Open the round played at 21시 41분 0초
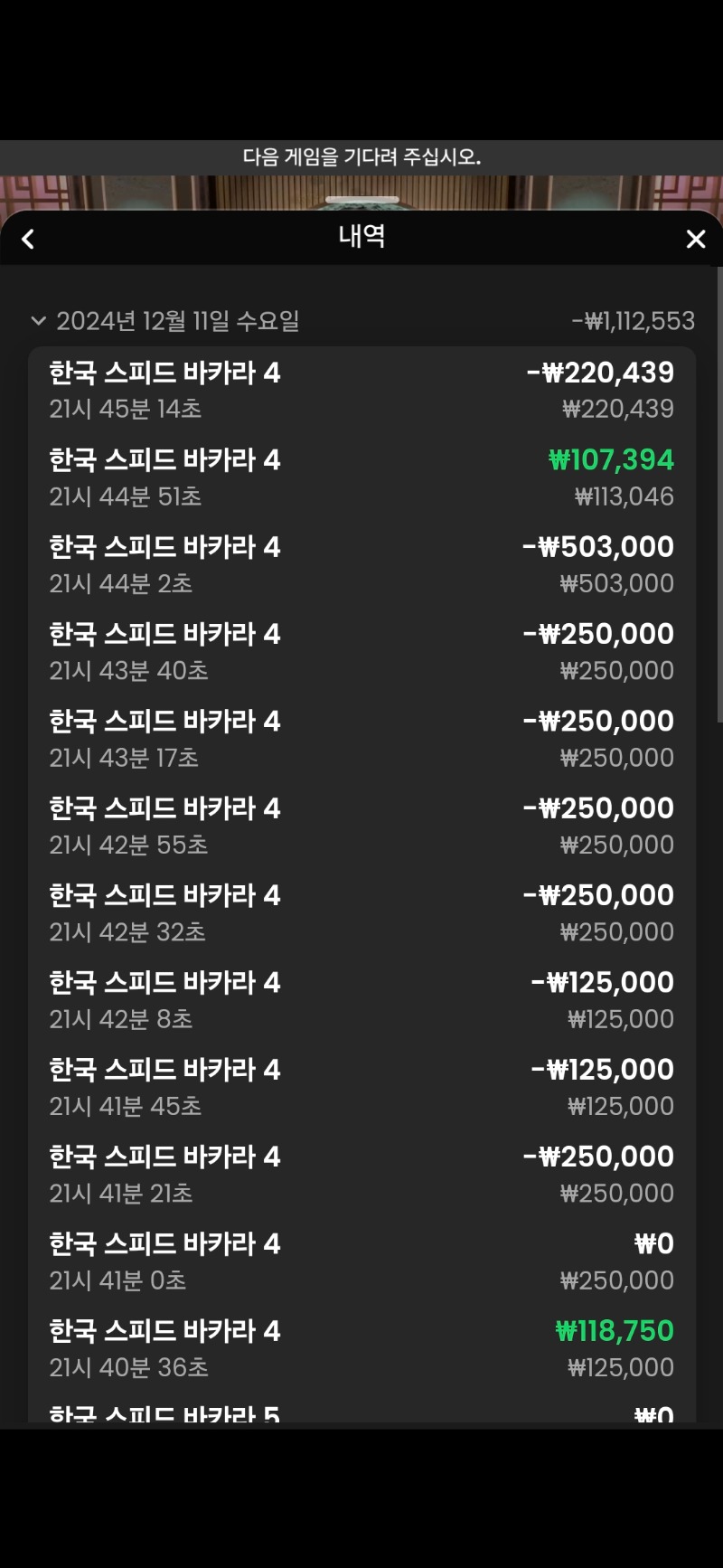Viewport: 723px width, 1568px height. (361, 1261)
